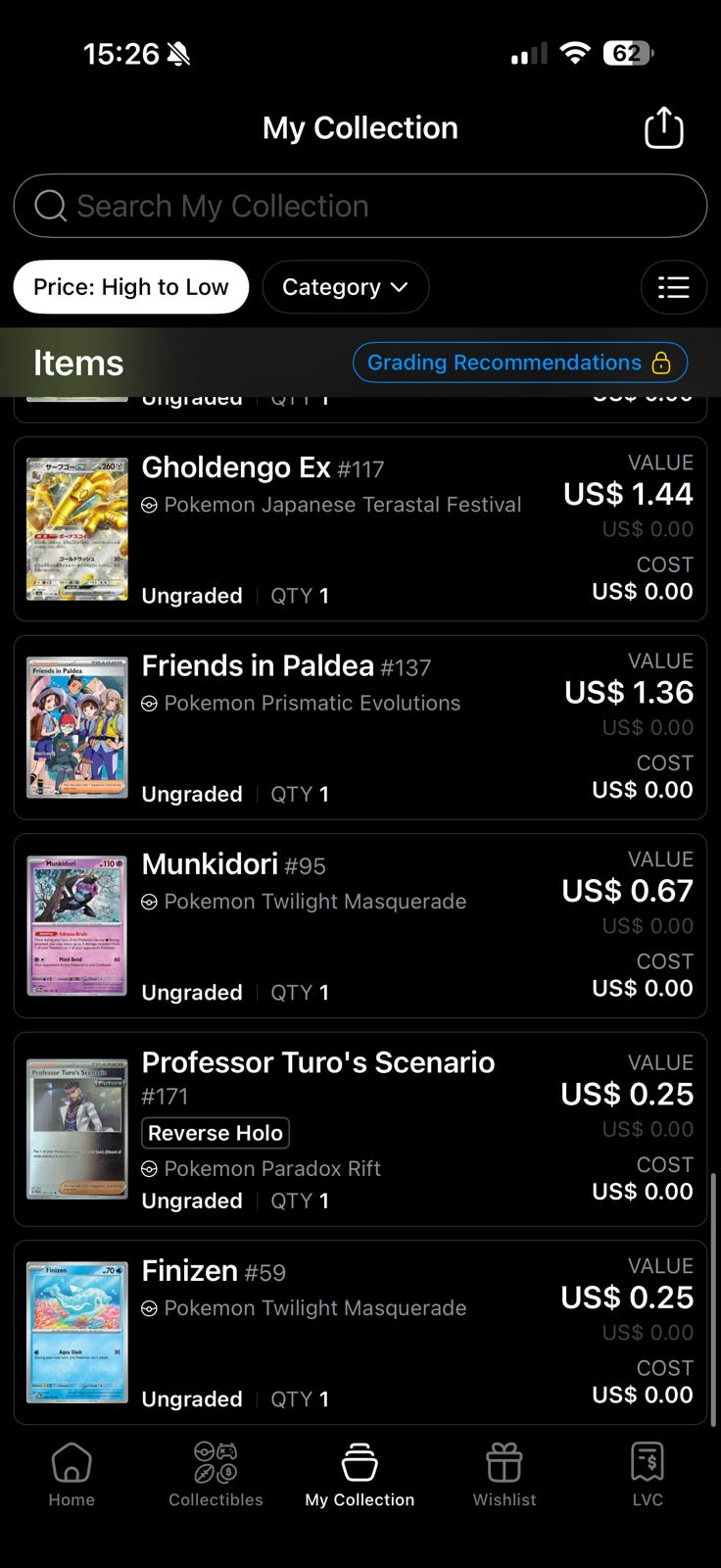Change the Price: High to Low sorting

click(x=131, y=287)
